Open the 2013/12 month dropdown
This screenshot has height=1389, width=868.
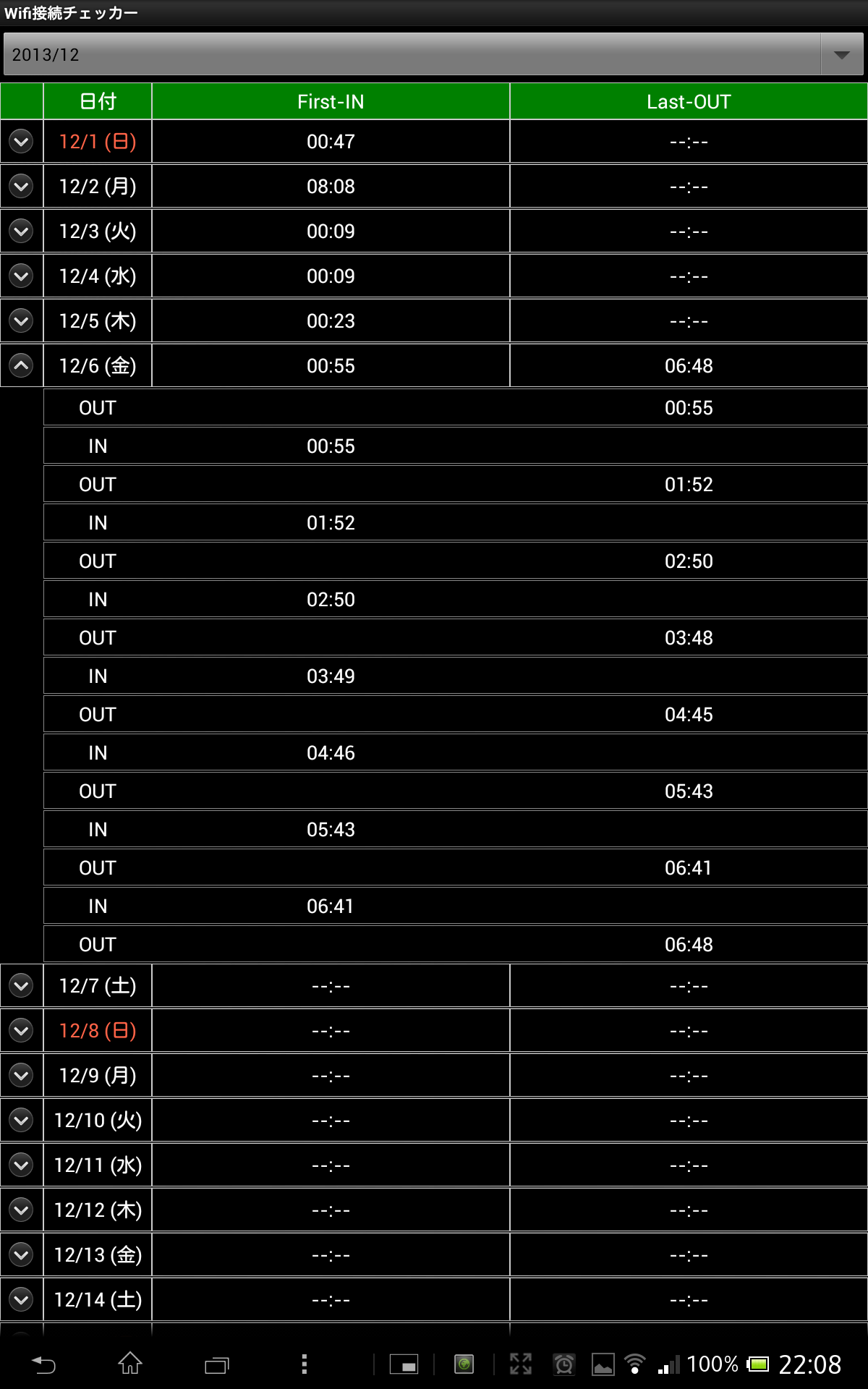pyautogui.click(x=433, y=54)
